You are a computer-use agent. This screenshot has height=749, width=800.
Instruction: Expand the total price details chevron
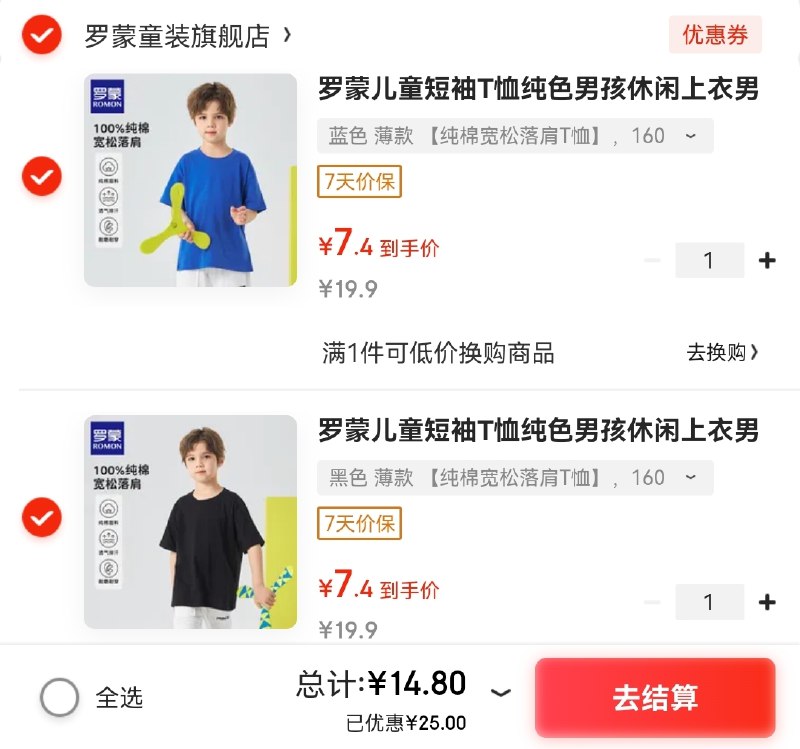click(501, 692)
